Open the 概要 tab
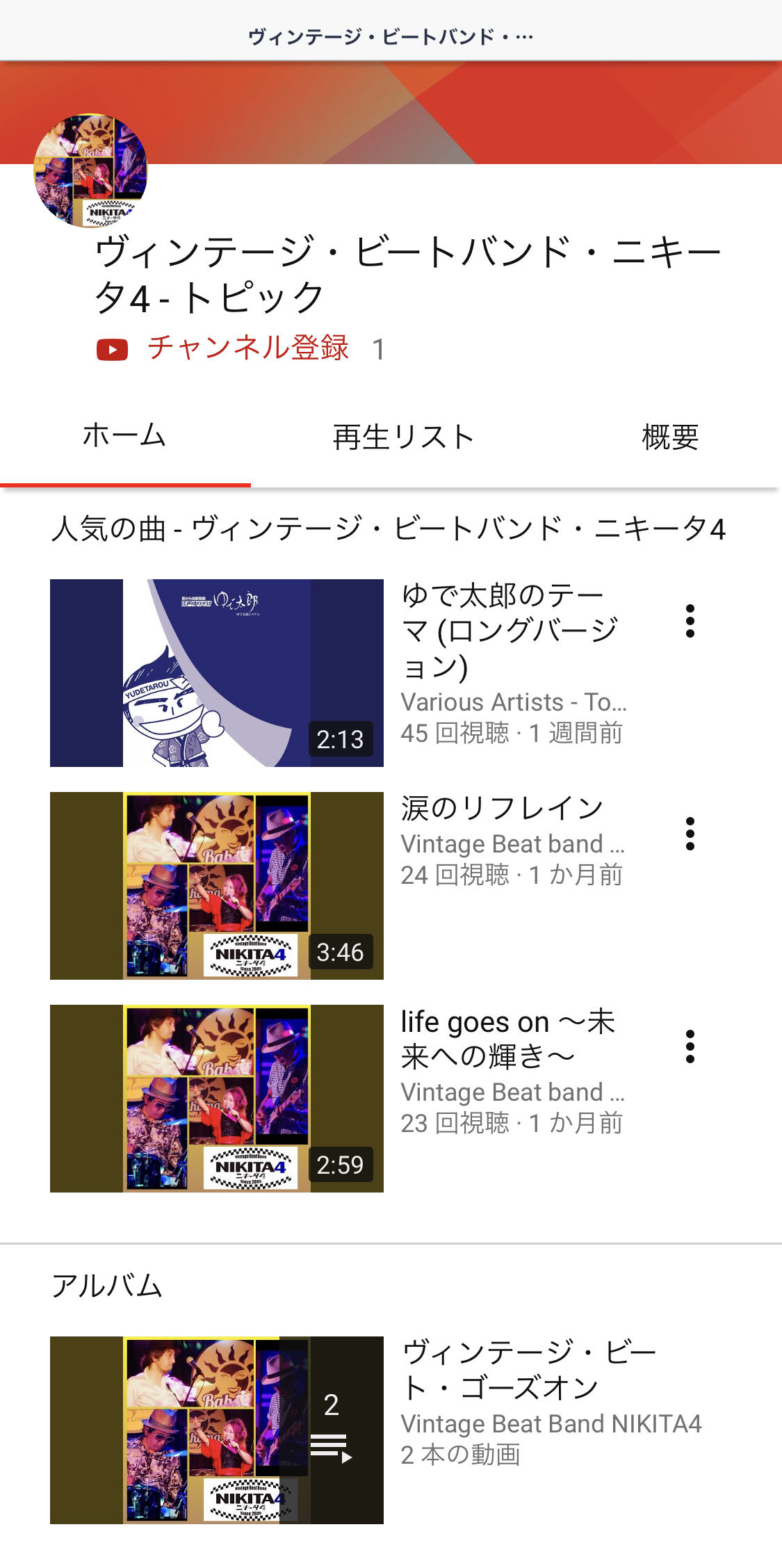Viewport: 782px width, 1568px height. 670,437
